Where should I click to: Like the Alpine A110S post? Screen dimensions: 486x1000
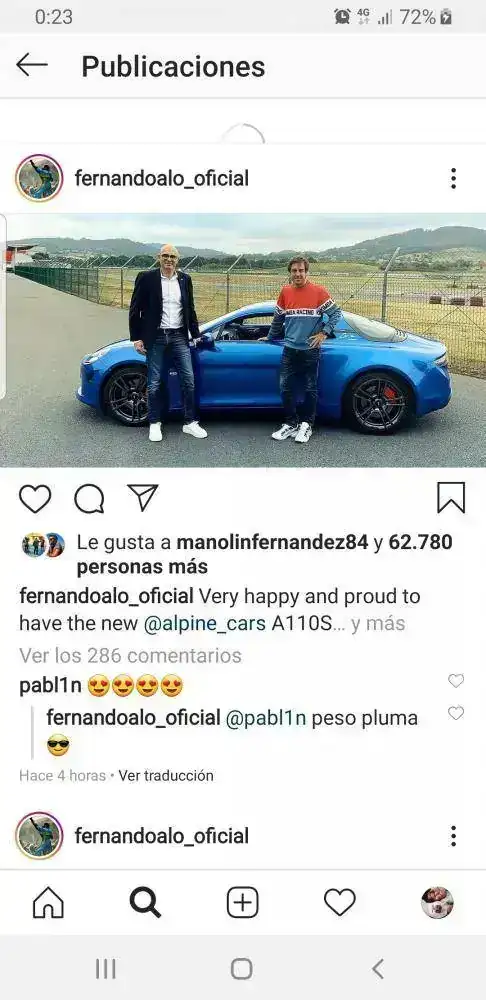pos(34,499)
